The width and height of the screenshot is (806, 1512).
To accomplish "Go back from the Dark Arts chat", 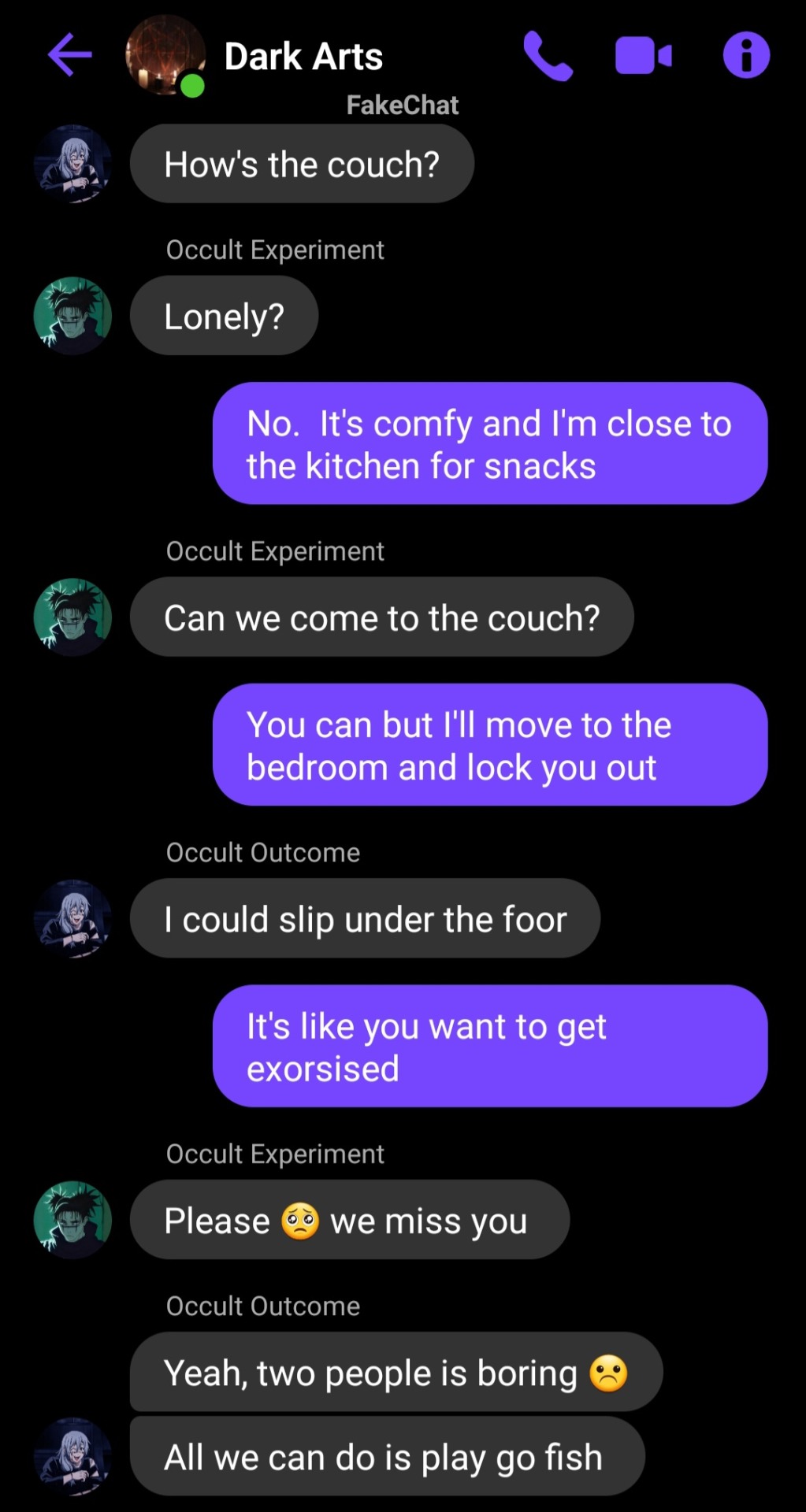I will click(x=69, y=55).
